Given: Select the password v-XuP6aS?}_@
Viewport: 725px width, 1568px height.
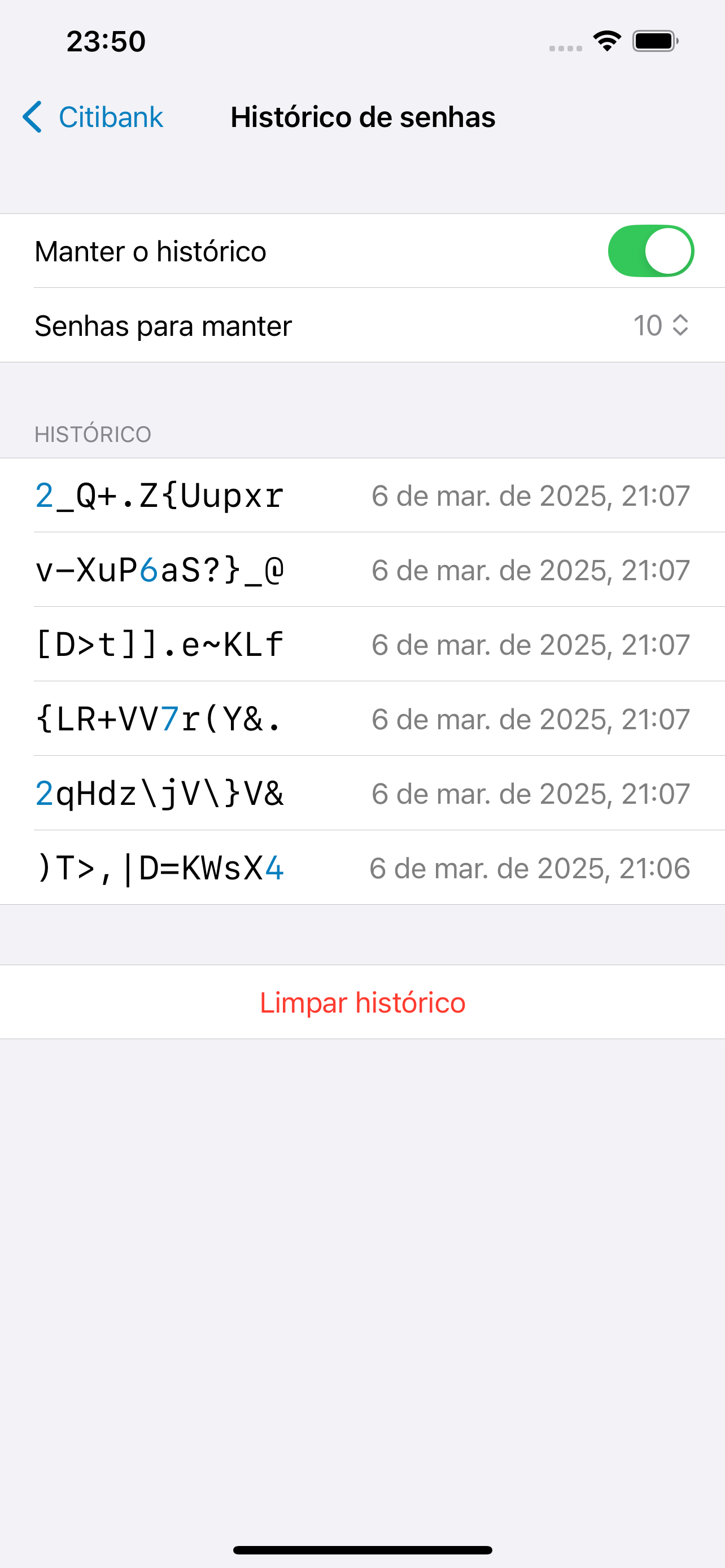Looking at the screenshot, I should 362,570.
